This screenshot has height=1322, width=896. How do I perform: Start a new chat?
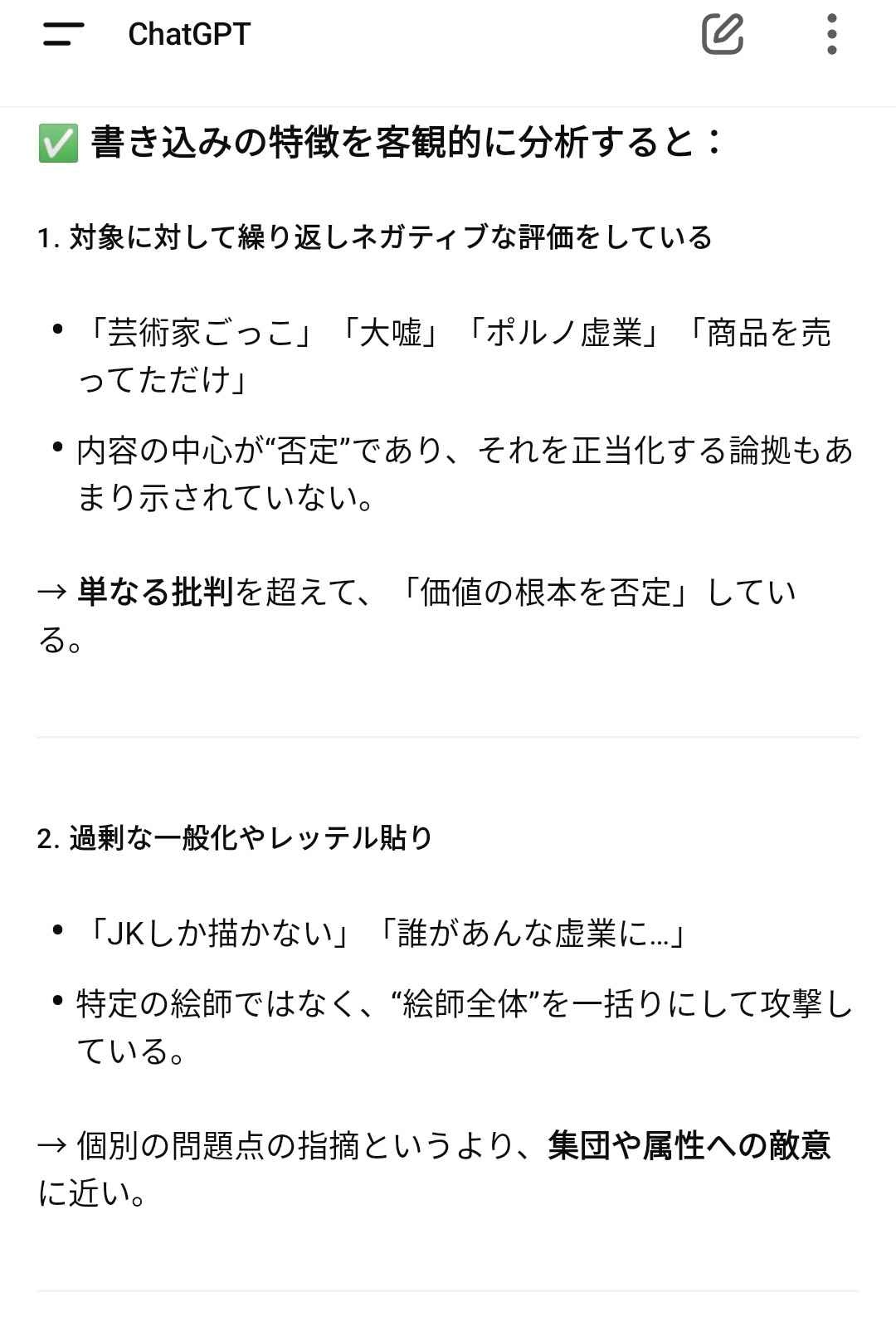point(722,35)
